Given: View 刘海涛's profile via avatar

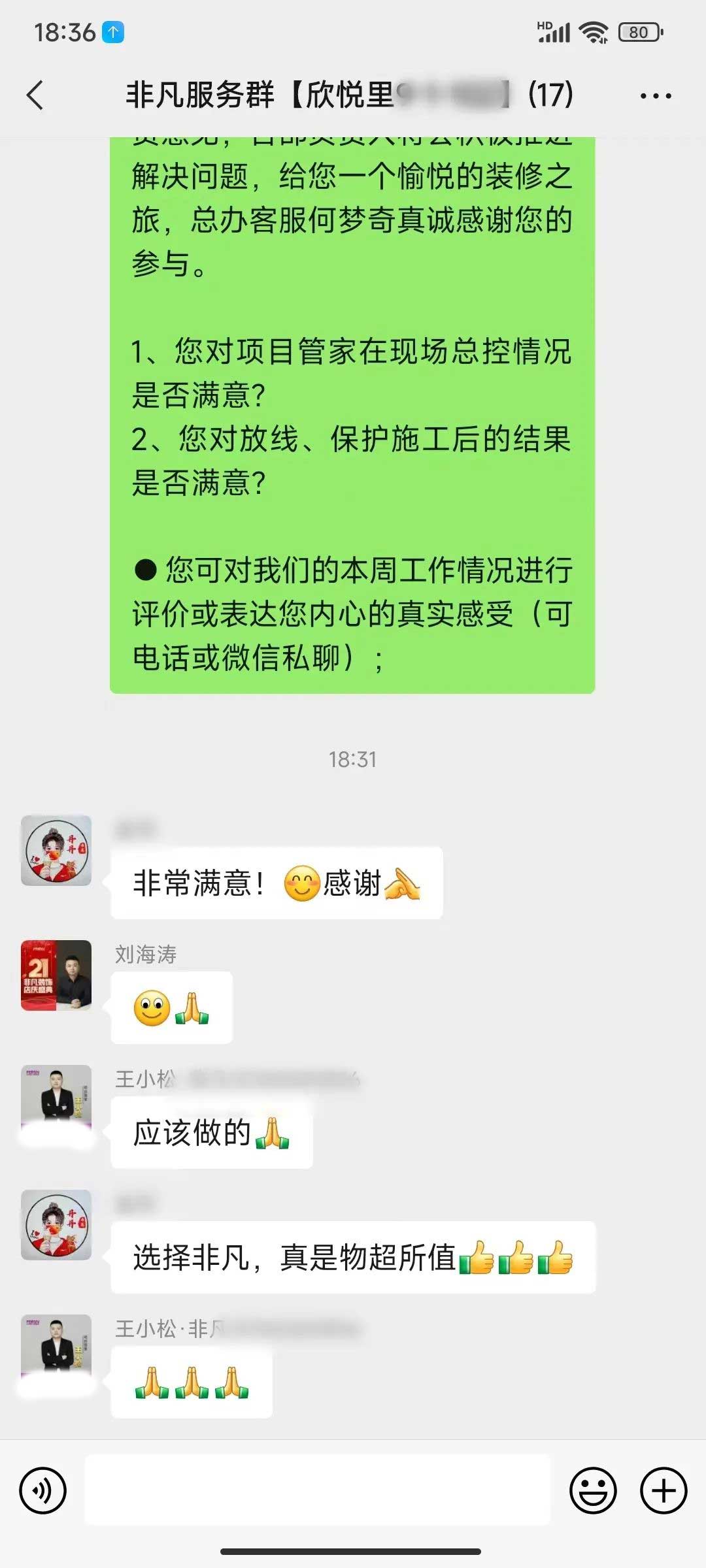Looking at the screenshot, I should 56,975.
